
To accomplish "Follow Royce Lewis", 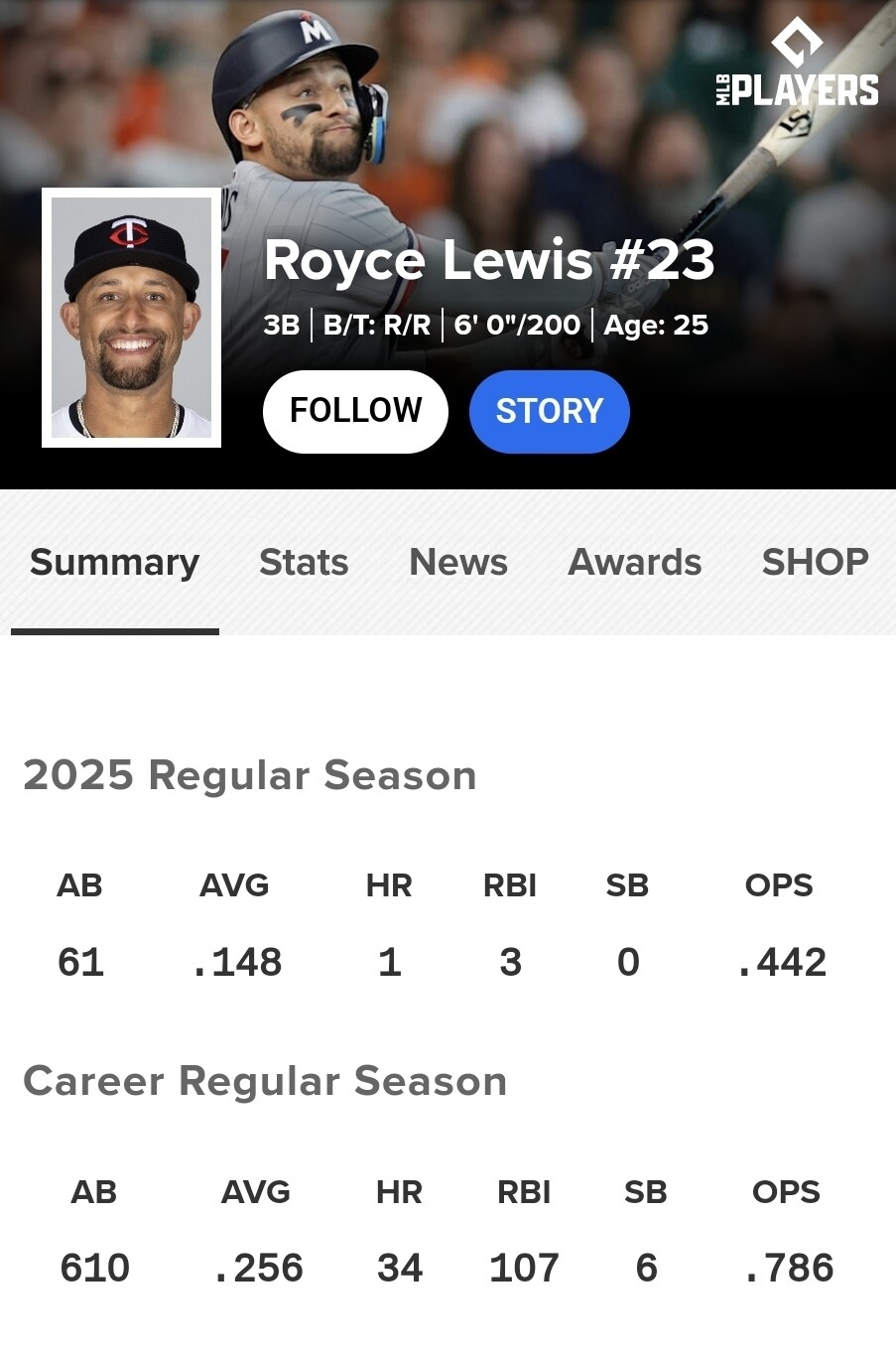I will click(x=355, y=411).
